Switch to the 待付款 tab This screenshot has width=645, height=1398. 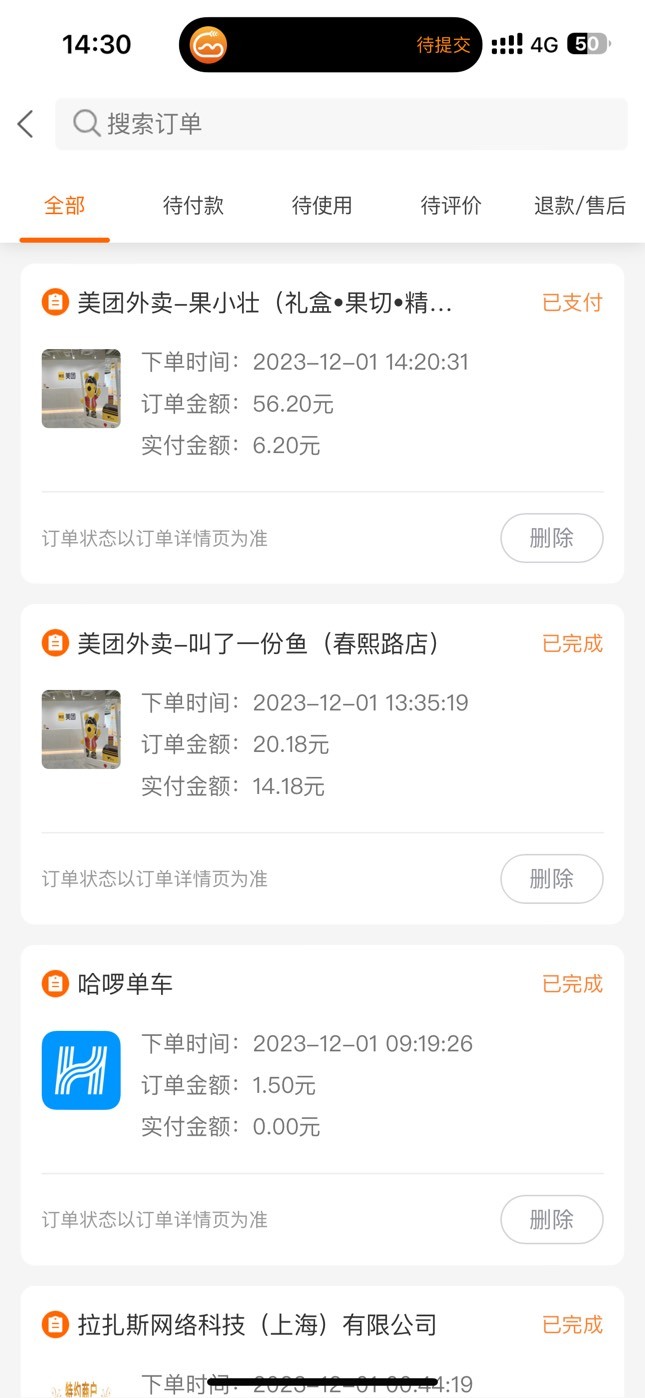(193, 206)
